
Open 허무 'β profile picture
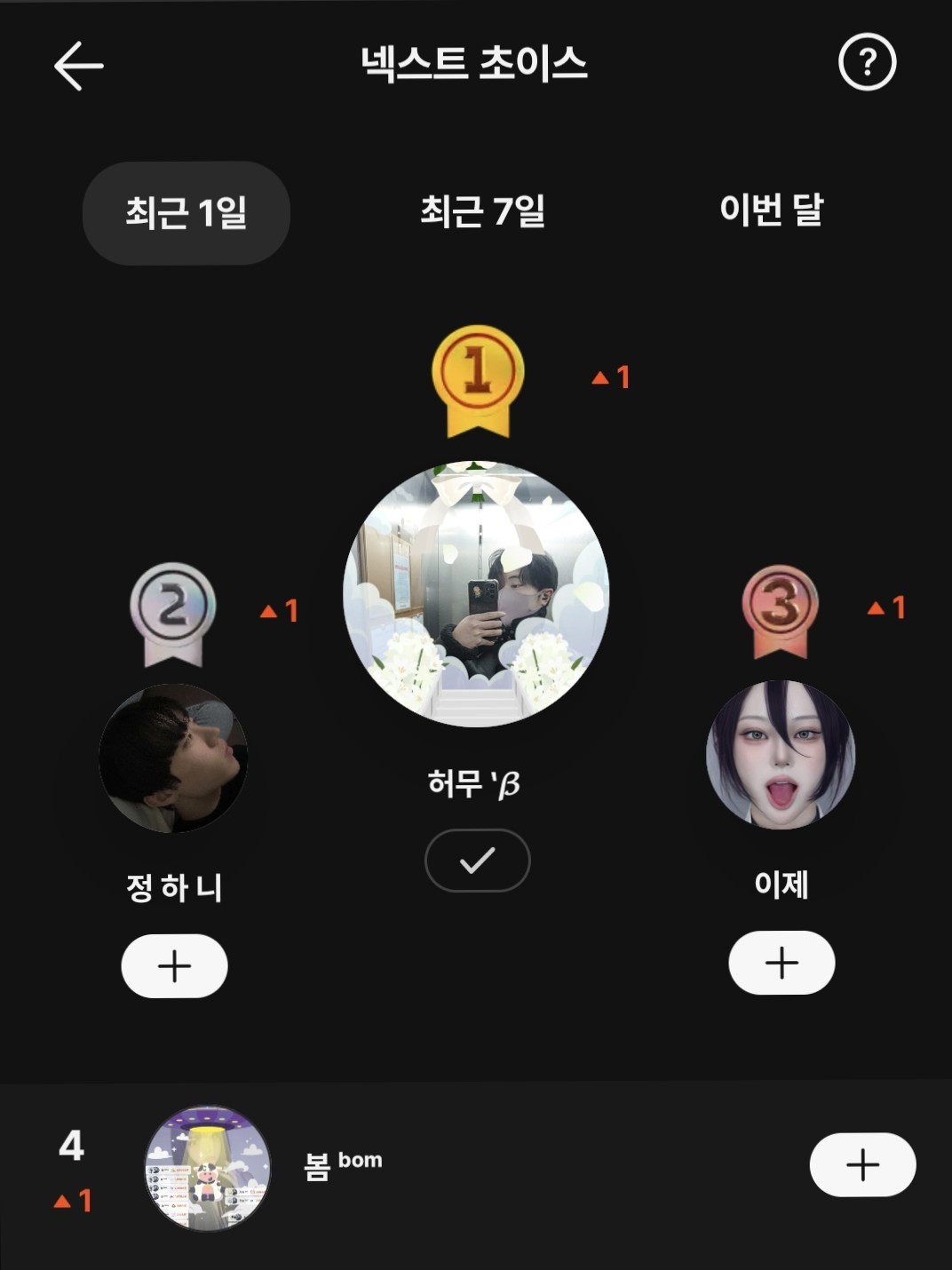pos(476,593)
